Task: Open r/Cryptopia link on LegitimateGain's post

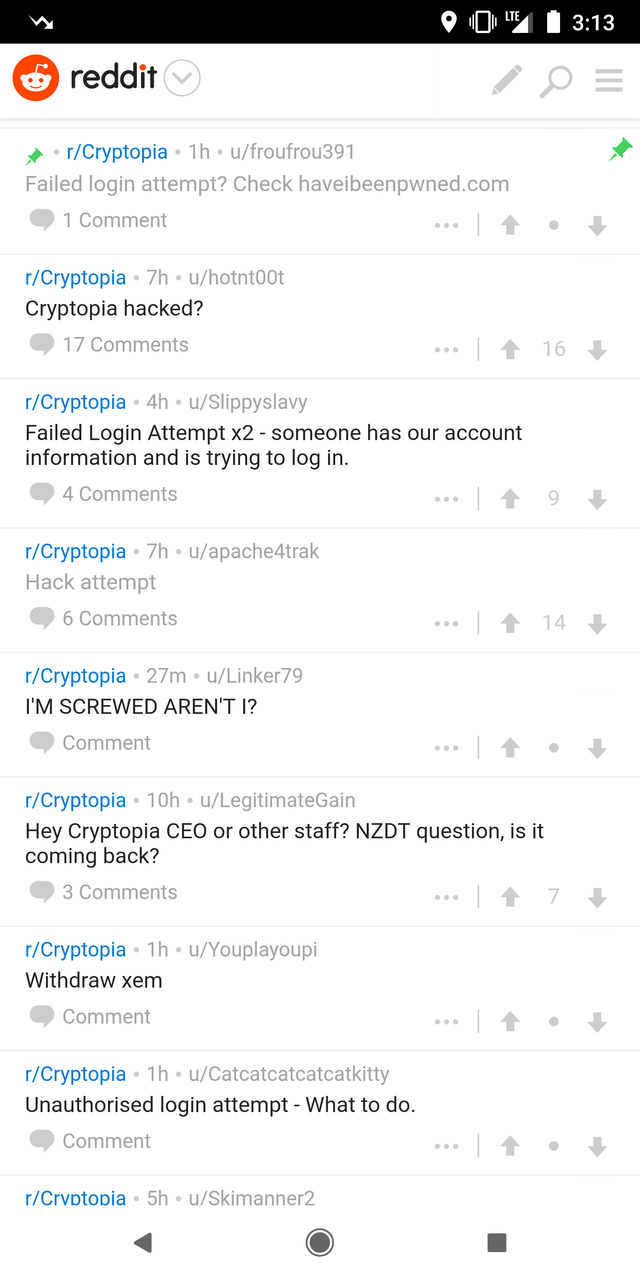Action: pyautogui.click(x=76, y=801)
